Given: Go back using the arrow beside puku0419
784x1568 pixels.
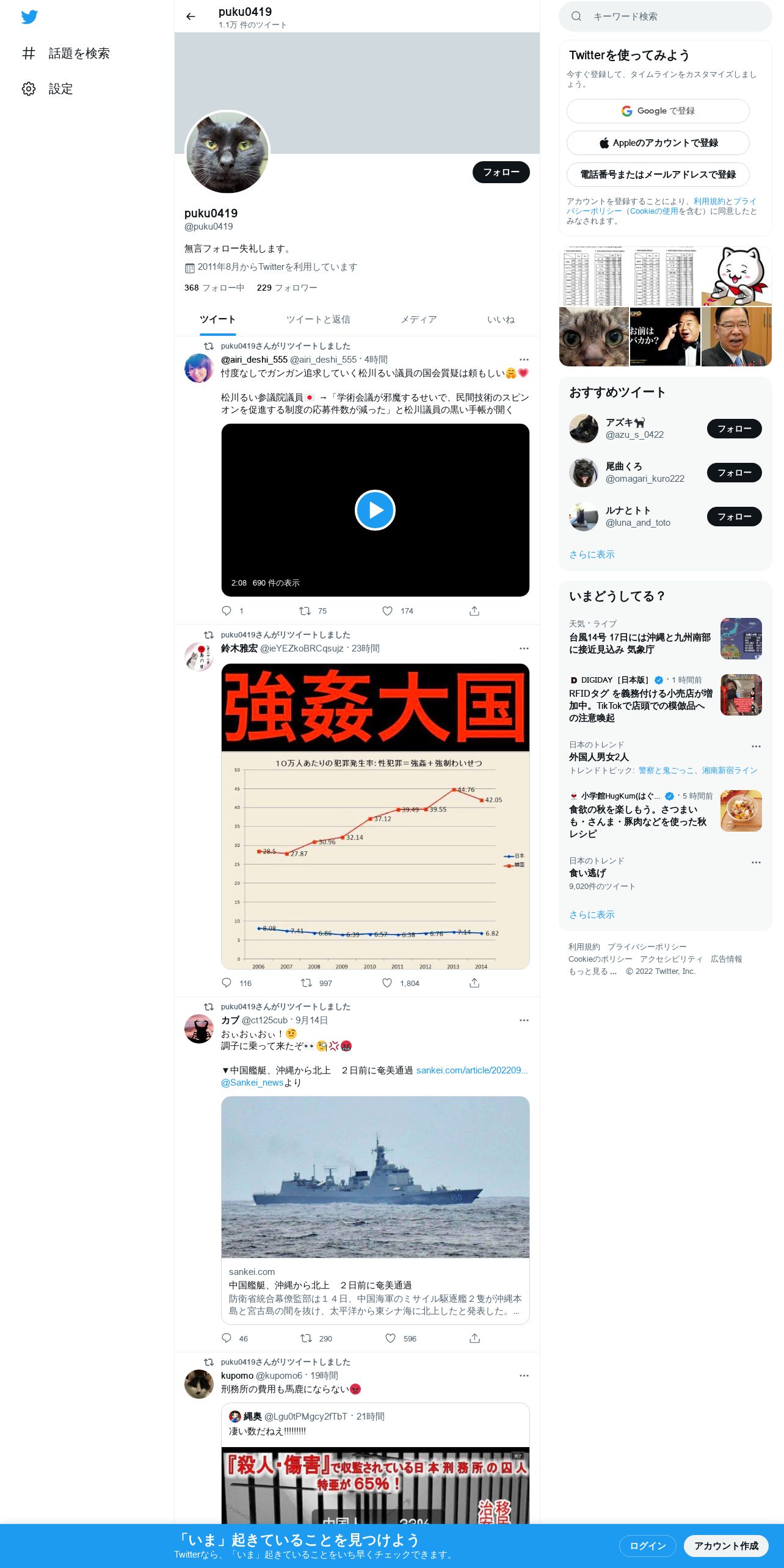Looking at the screenshot, I should 191,16.
